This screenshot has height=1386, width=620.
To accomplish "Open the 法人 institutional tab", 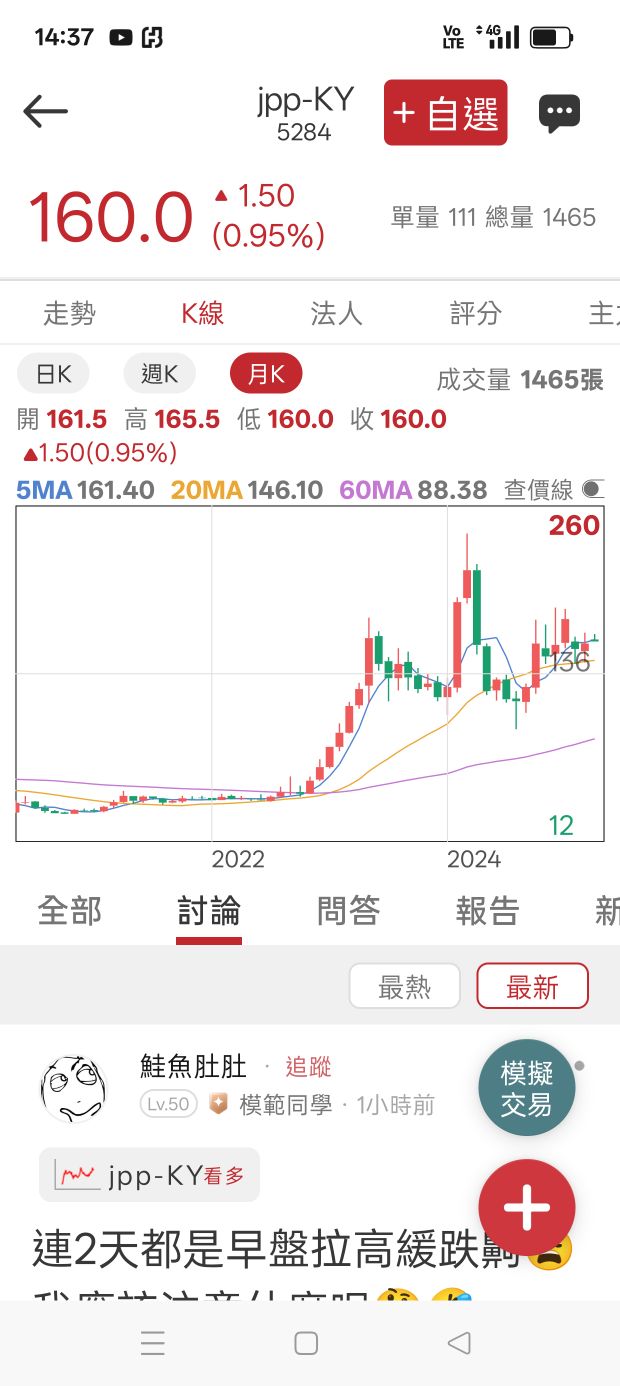I will pos(336,314).
